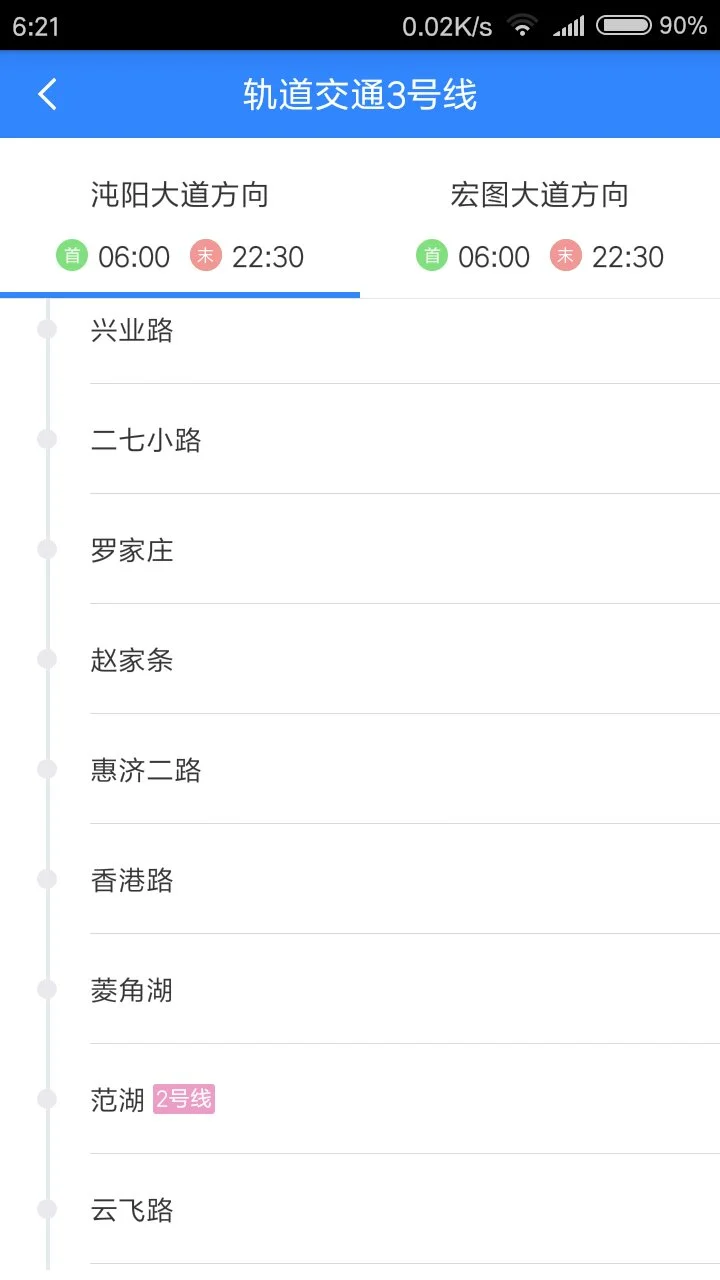The image size is (720, 1280).
Task: Select the station 罗家庄
Action: 130,548
